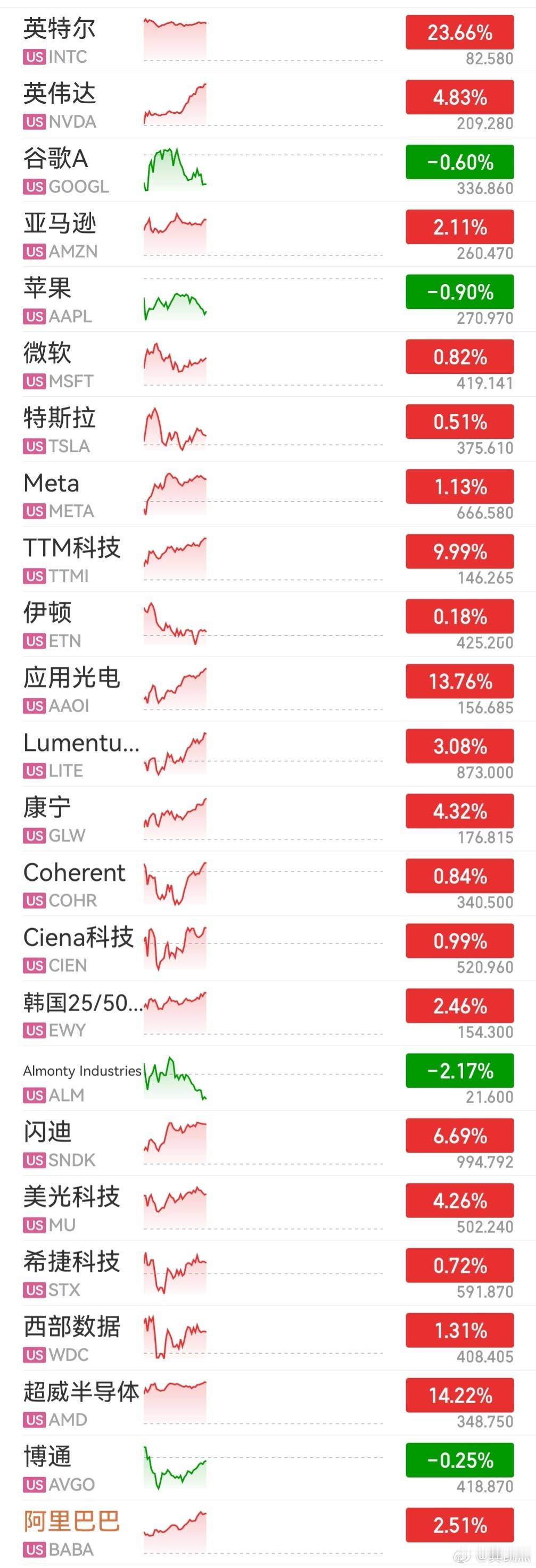This screenshot has height=1568, width=536.
Task: Tap the 14.22% button for 超威半导体
Action: pos(459,1396)
